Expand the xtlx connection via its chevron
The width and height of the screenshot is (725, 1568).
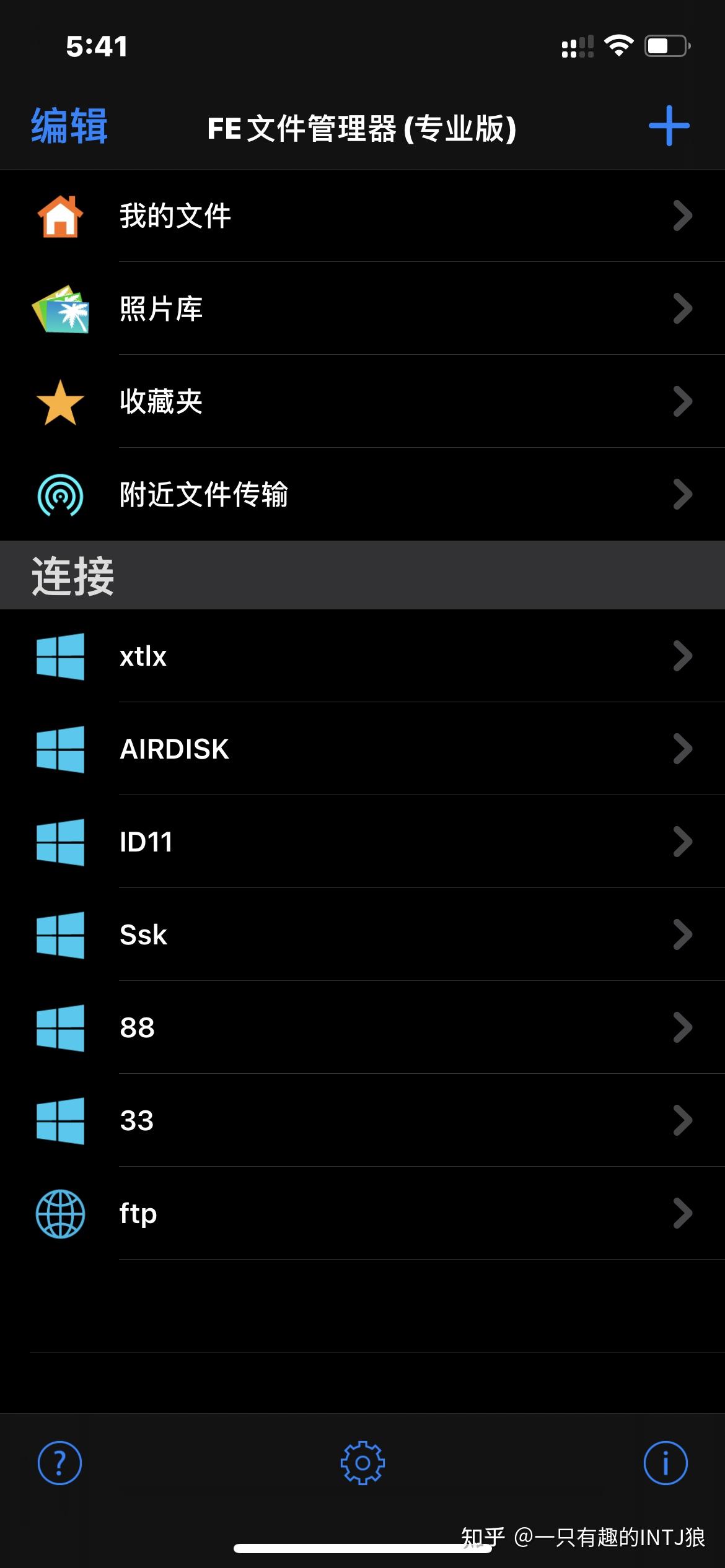(682, 656)
